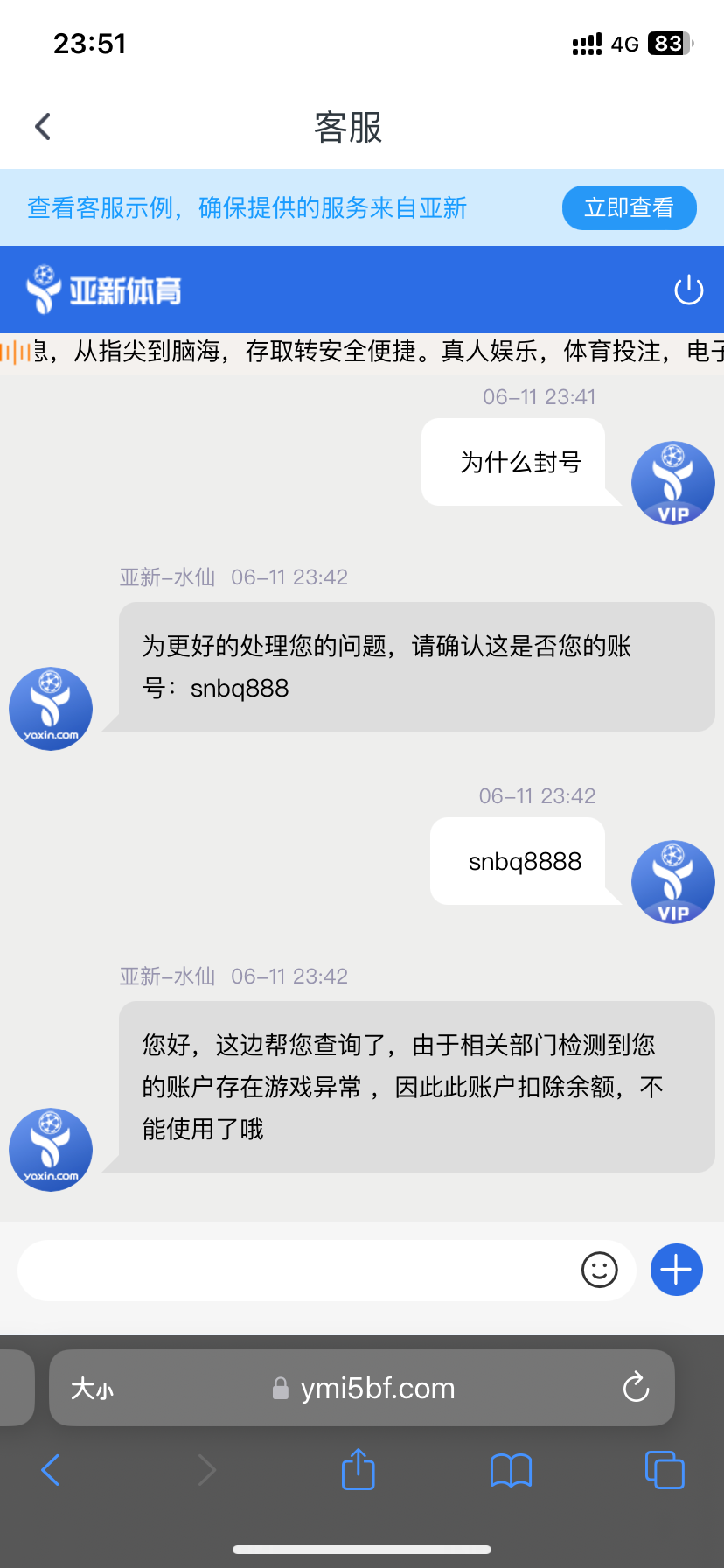The width and height of the screenshot is (724, 1568).
Task: Reload the ymi5bf.com page
Action: (x=636, y=1388)
